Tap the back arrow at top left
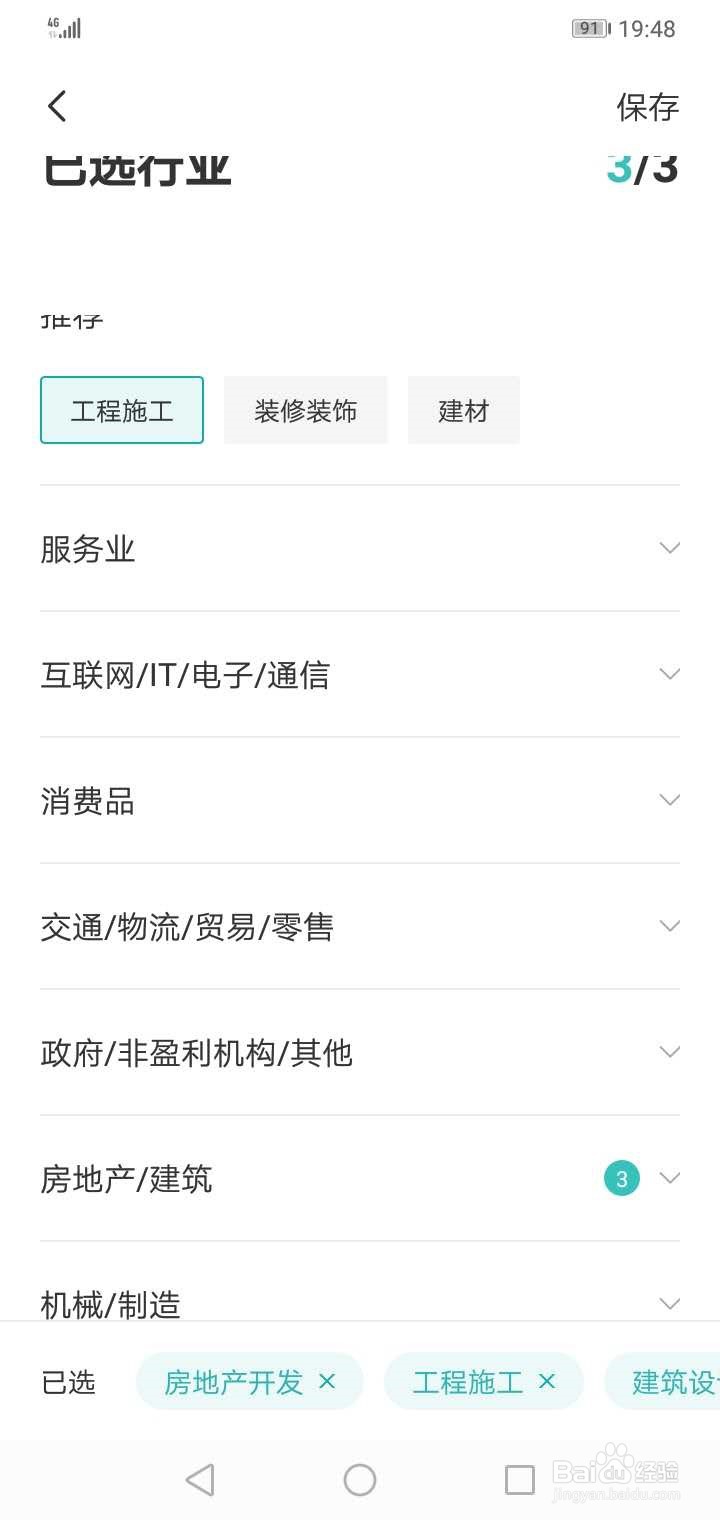Screen dimensions: 720x1520 pos(57,105)
